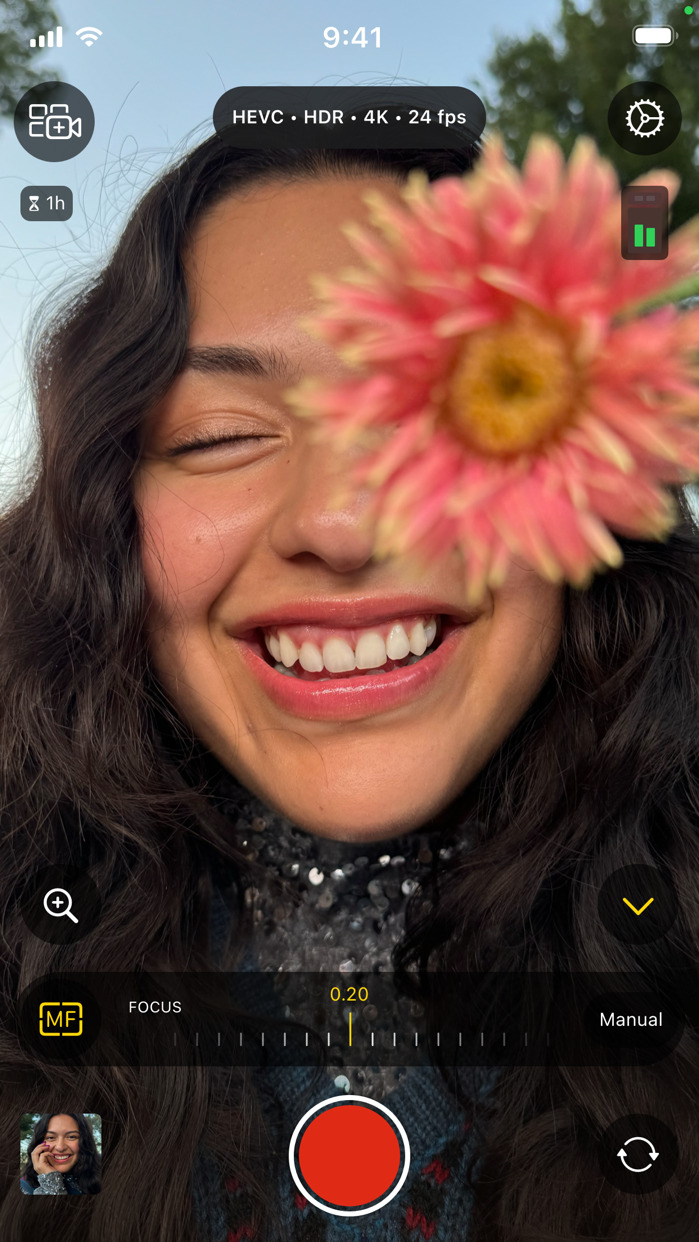
Task: Select the Manual focus mode button
Action: [630, 1020]
